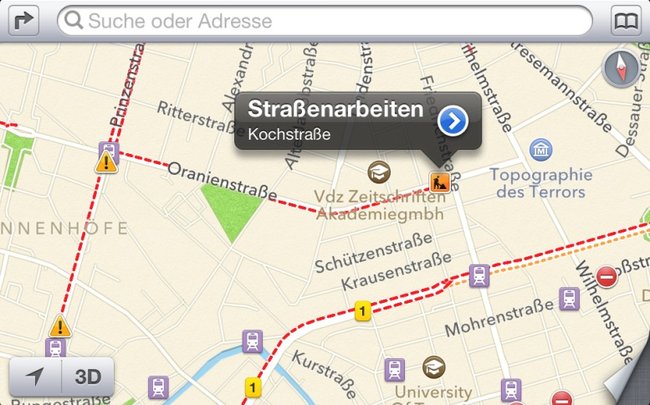Select the University pin
650x405 pixels.
(x=432, y=367)
